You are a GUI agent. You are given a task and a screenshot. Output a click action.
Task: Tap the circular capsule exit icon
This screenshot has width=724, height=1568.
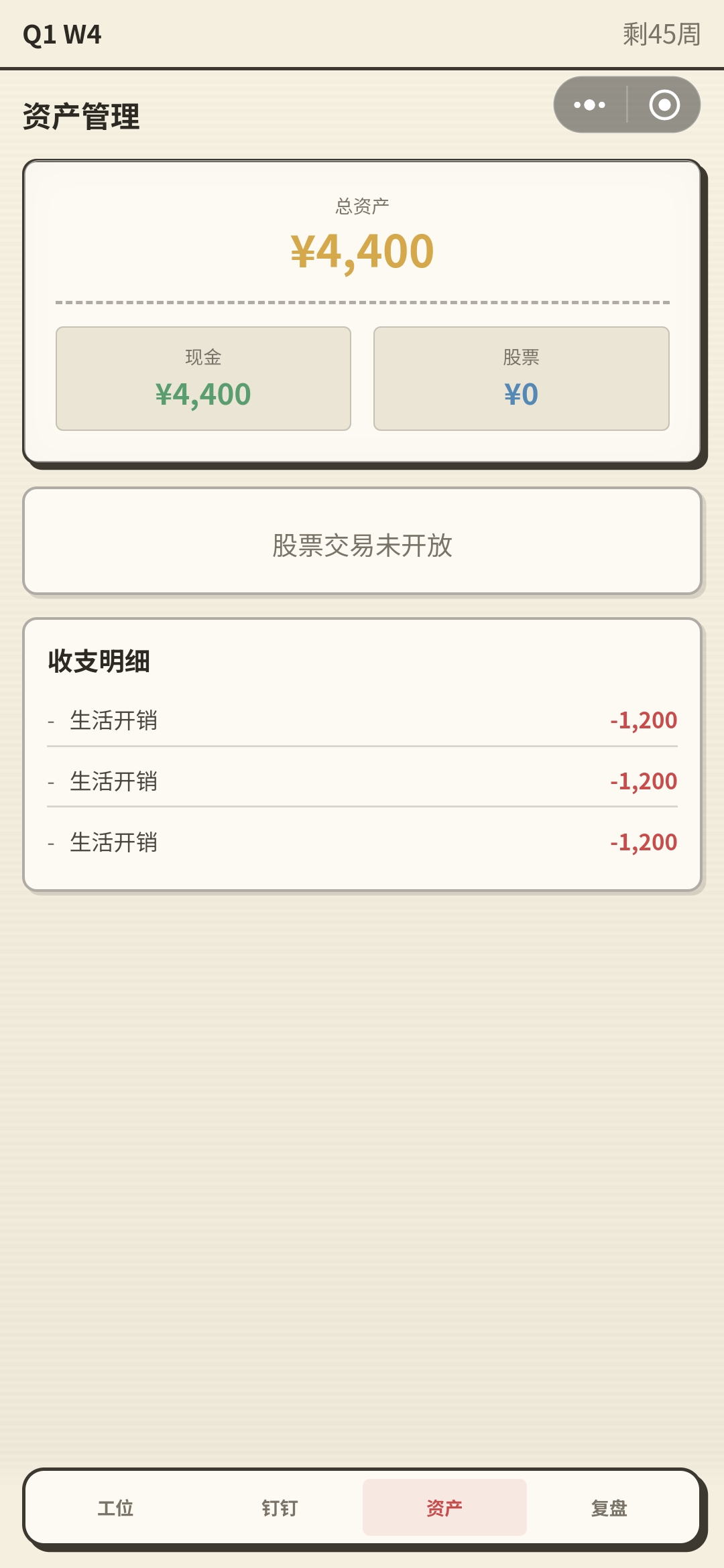(x=664, y=104)
